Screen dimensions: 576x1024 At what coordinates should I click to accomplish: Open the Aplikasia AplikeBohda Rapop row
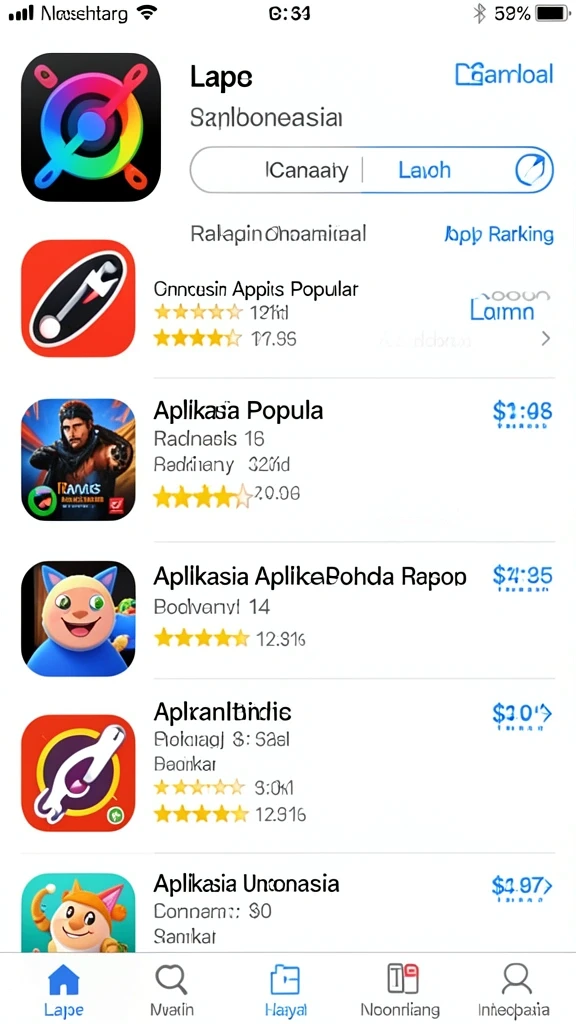[288, 617]
